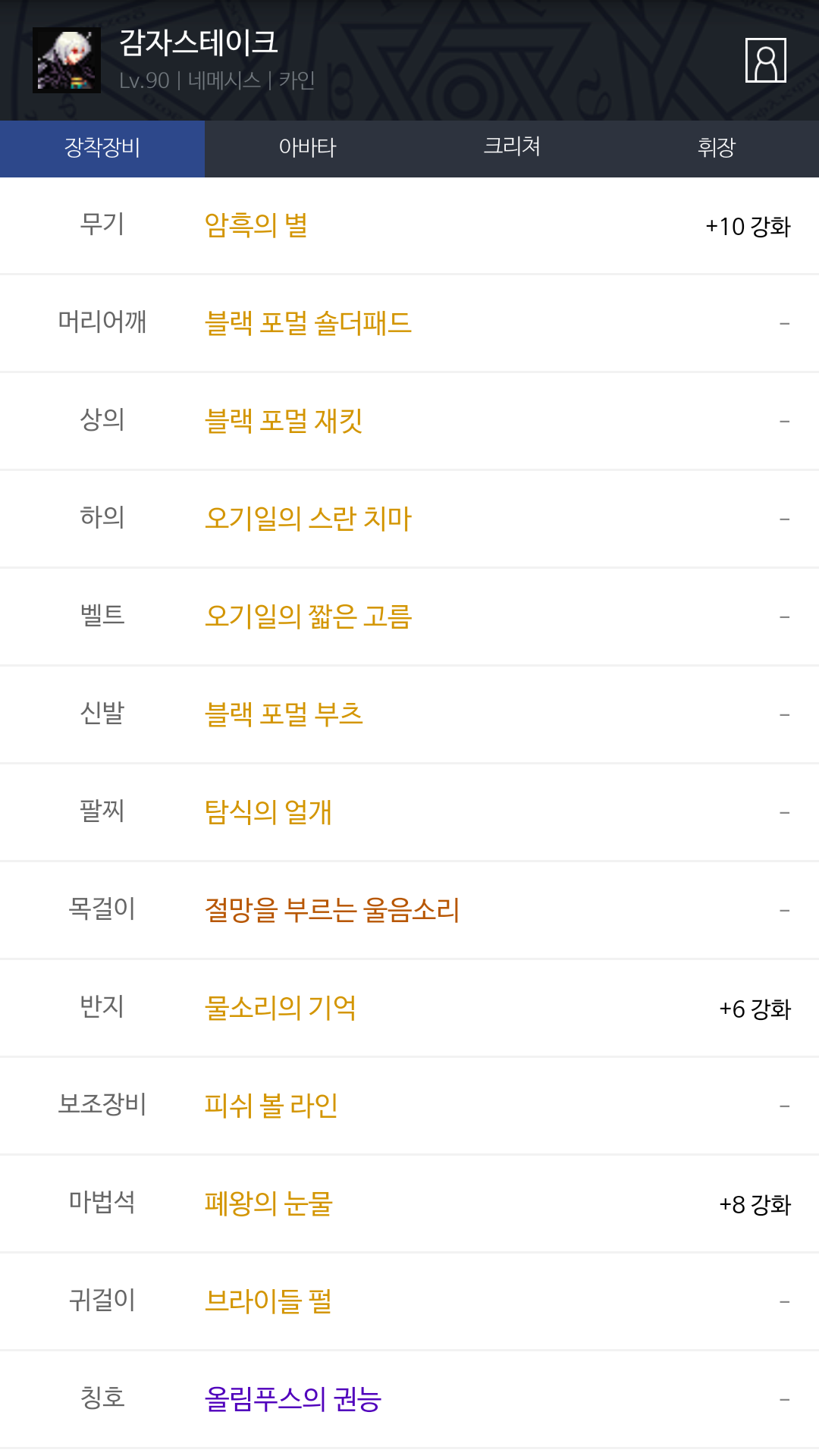
Task: Open the profile icon in the header
Action: [765, 60]
